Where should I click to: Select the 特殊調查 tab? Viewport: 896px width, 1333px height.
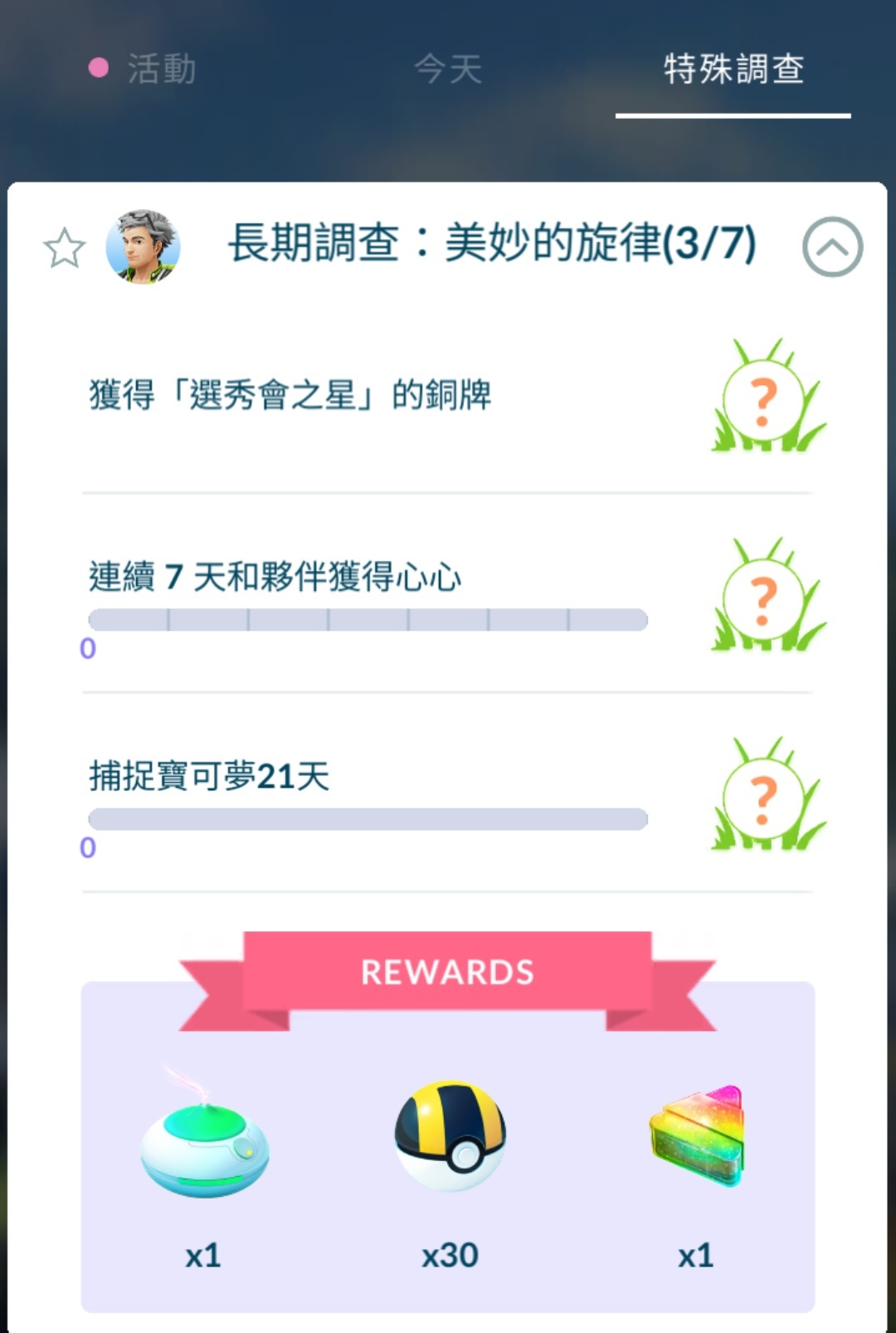(x=733, y=69)
